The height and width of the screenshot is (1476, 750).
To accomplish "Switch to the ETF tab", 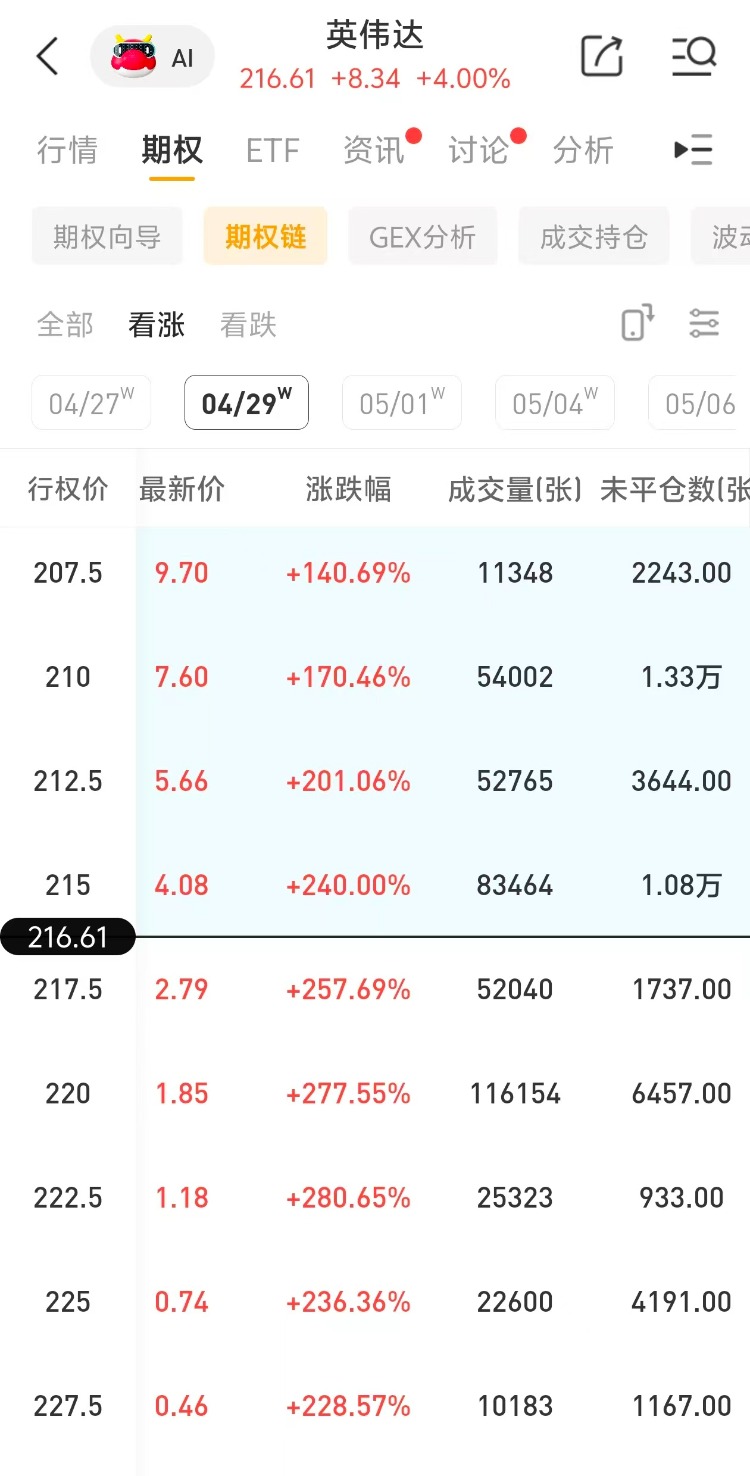I will [272, 151].
